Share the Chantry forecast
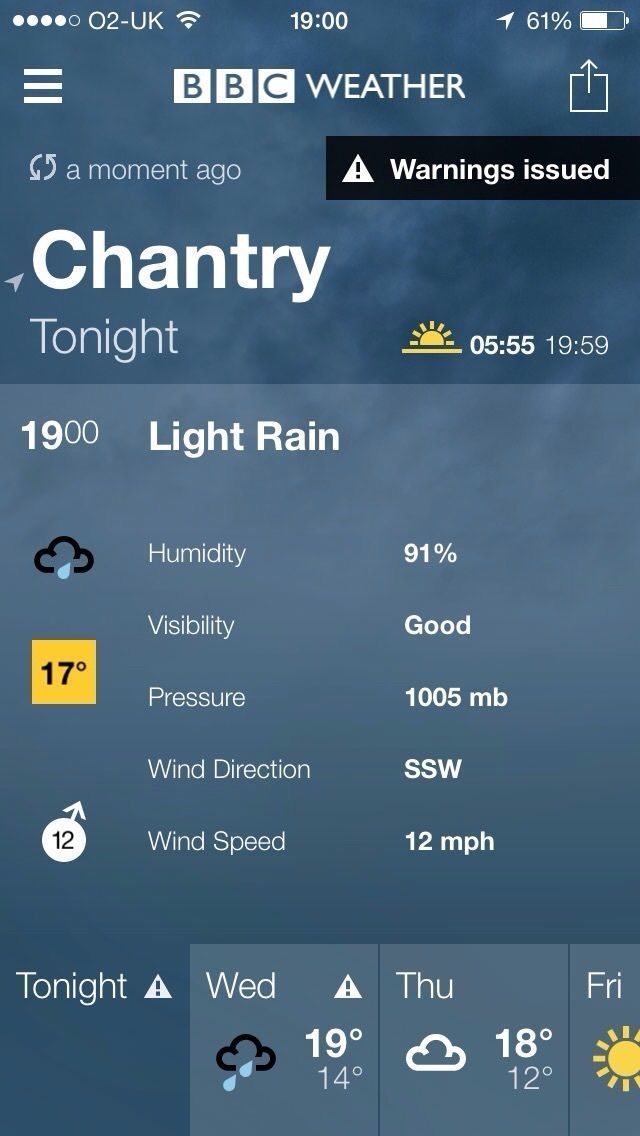 click(589, 86)
